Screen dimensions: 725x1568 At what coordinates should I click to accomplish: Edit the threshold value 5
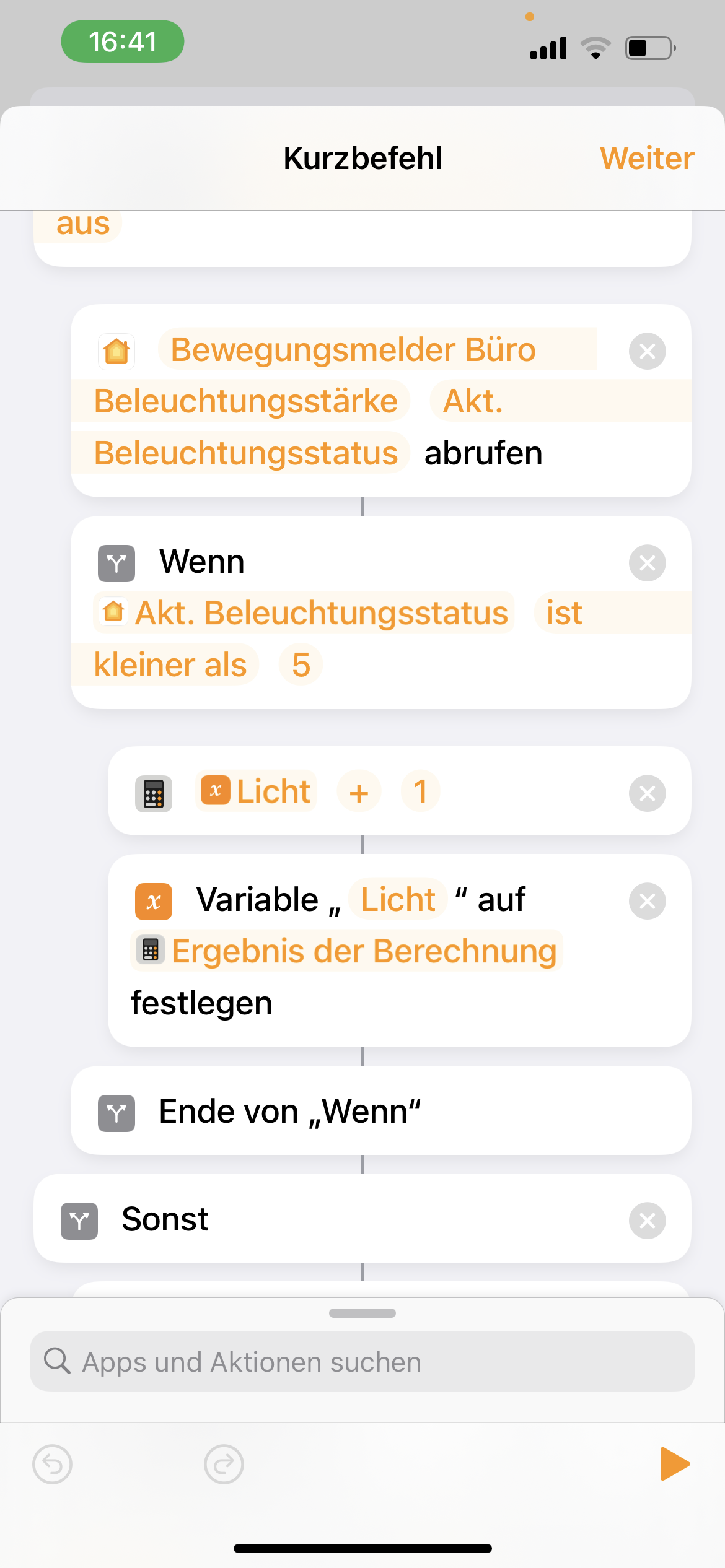click(x=301, y=665)
